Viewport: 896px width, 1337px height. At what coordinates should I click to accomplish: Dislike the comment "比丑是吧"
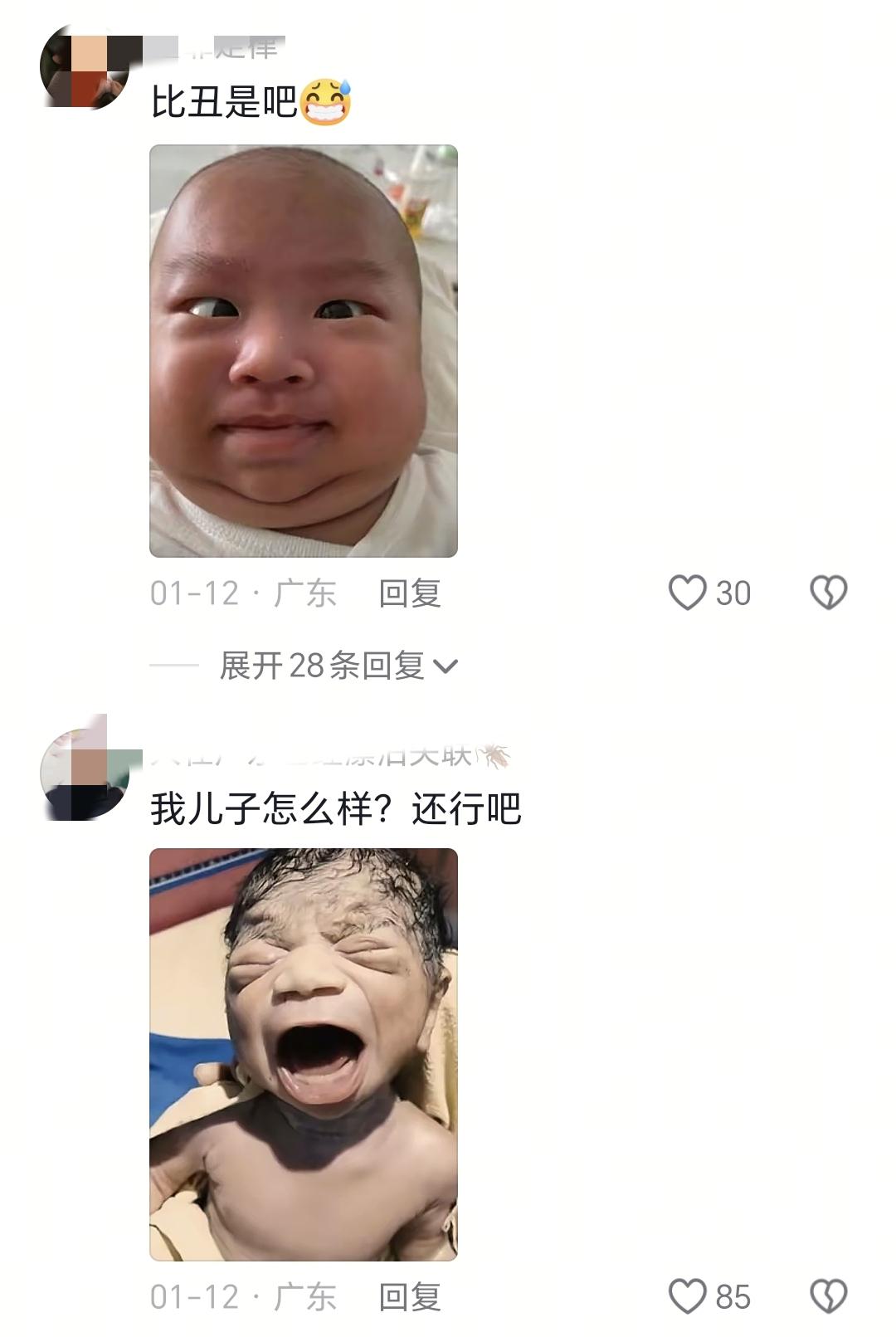pyautogui.click(x=828, y=593)
